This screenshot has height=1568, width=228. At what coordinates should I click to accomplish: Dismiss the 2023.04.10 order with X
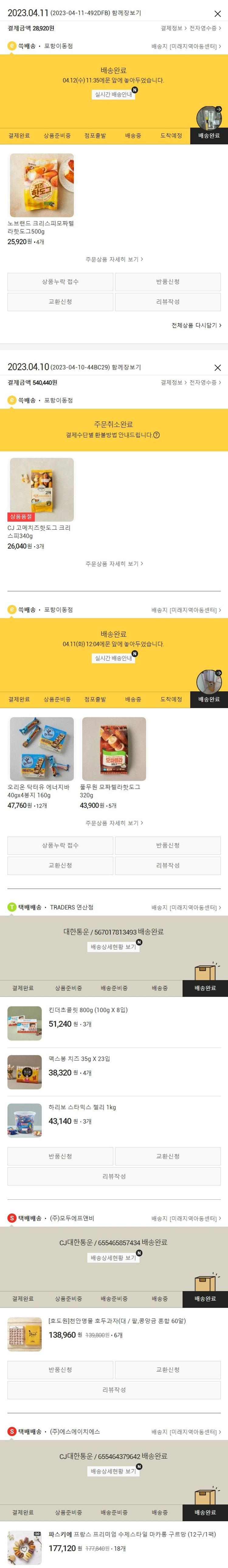click(x=217, y=368)
